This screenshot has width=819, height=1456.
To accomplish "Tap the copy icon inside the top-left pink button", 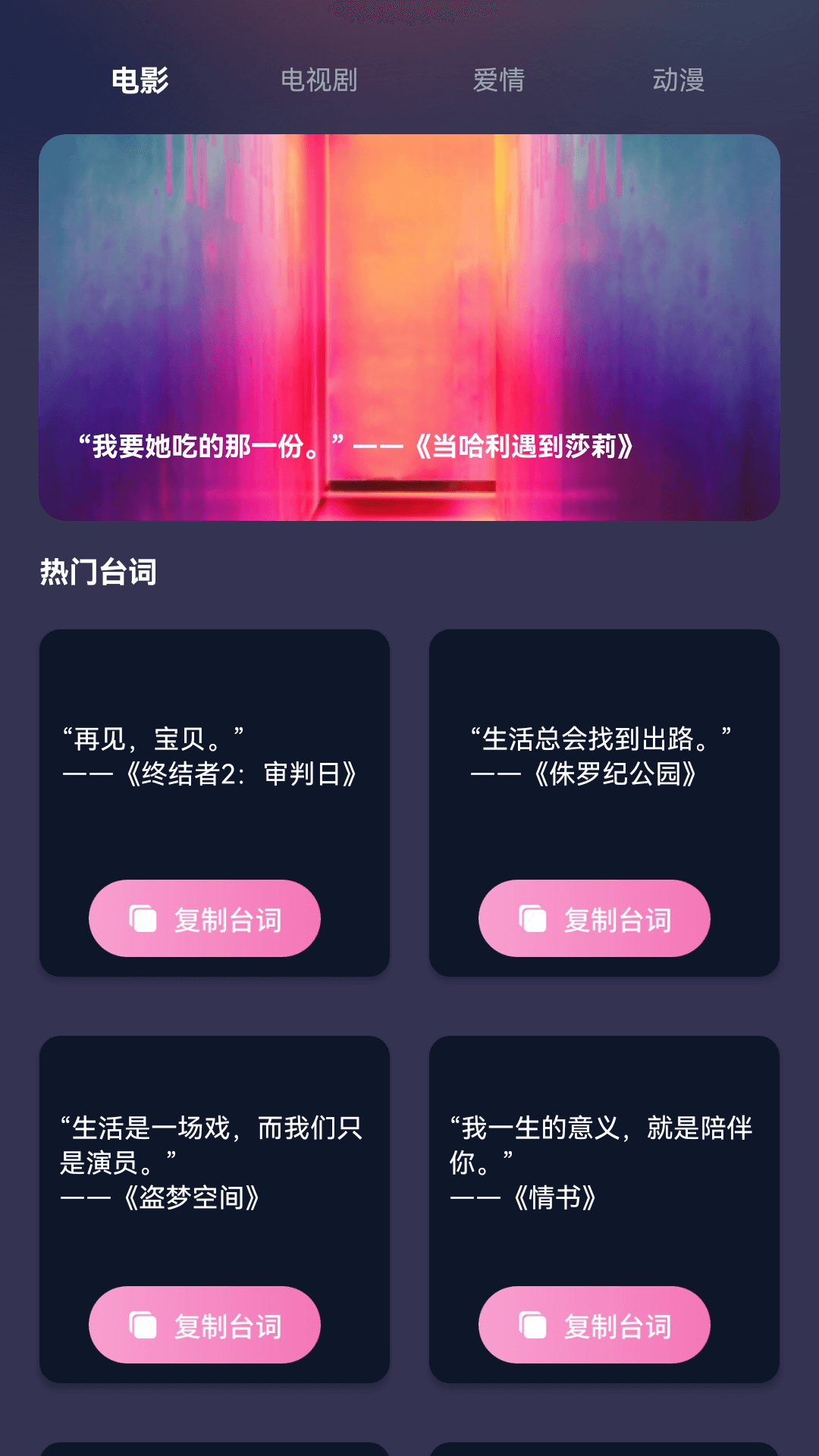I will pyautogui.click(x=140, y=918).
